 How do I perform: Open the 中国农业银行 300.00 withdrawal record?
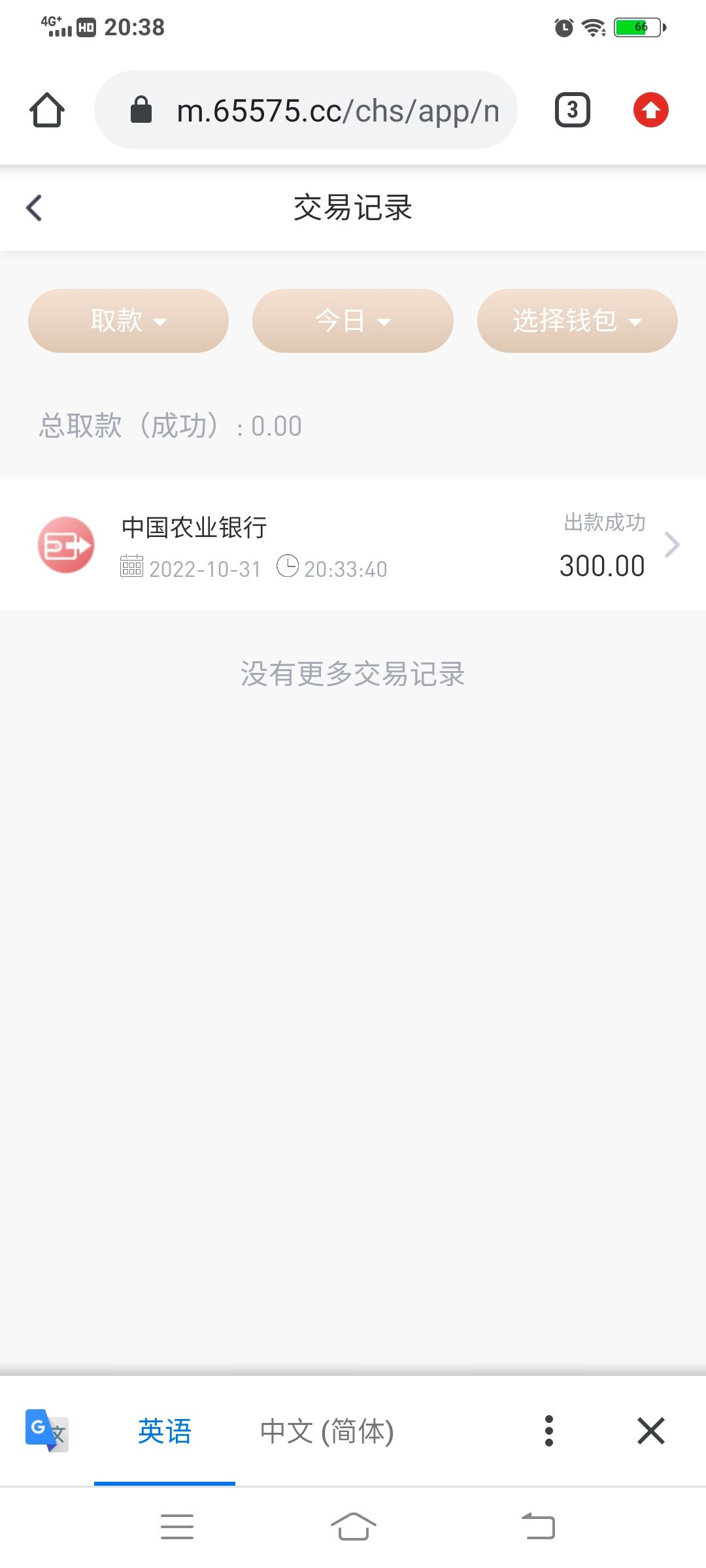click(353, 545)
